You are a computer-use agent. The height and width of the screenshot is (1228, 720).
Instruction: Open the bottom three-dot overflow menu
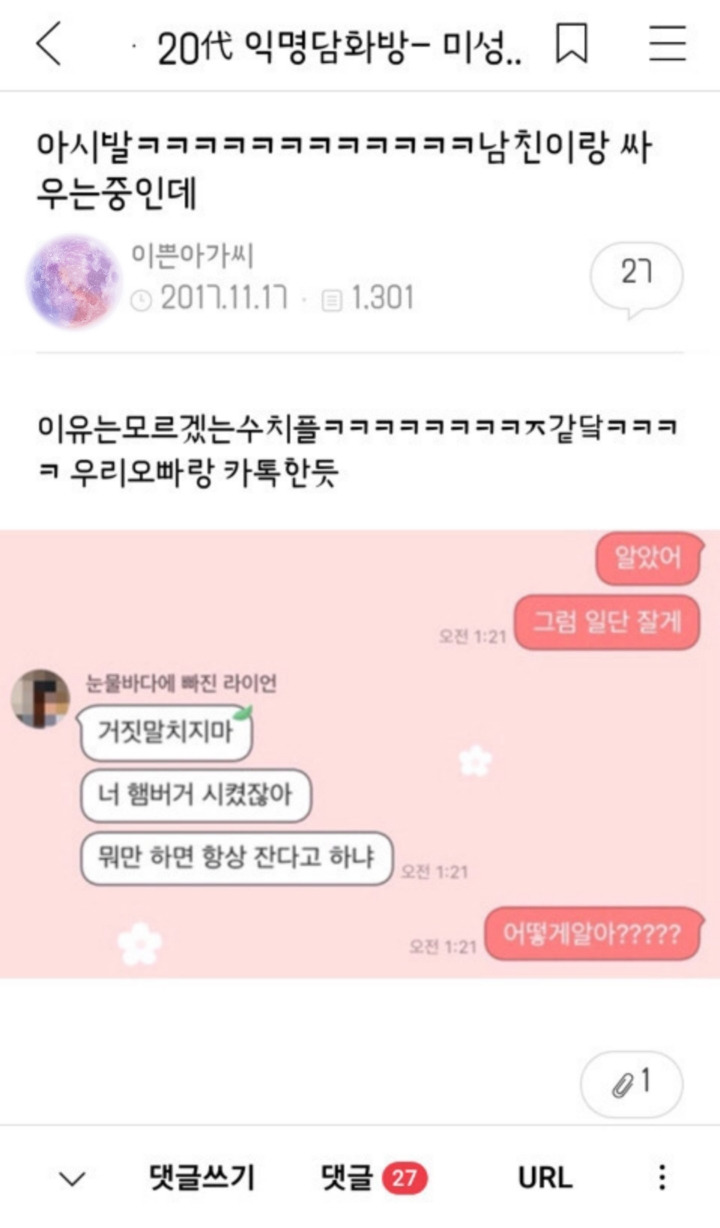pyautogui.click(x=661, y=1178)
